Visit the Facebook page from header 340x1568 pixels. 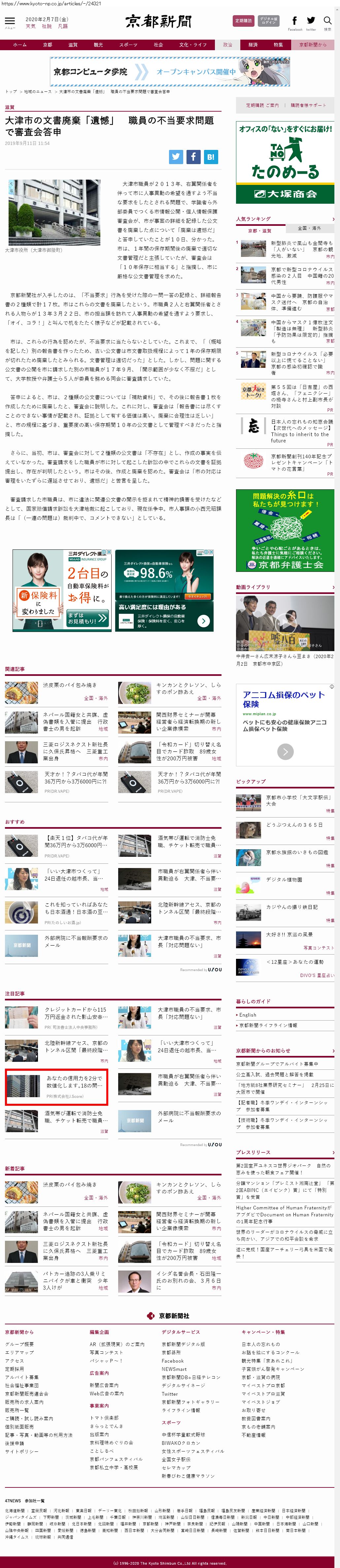tap(294, 22)
